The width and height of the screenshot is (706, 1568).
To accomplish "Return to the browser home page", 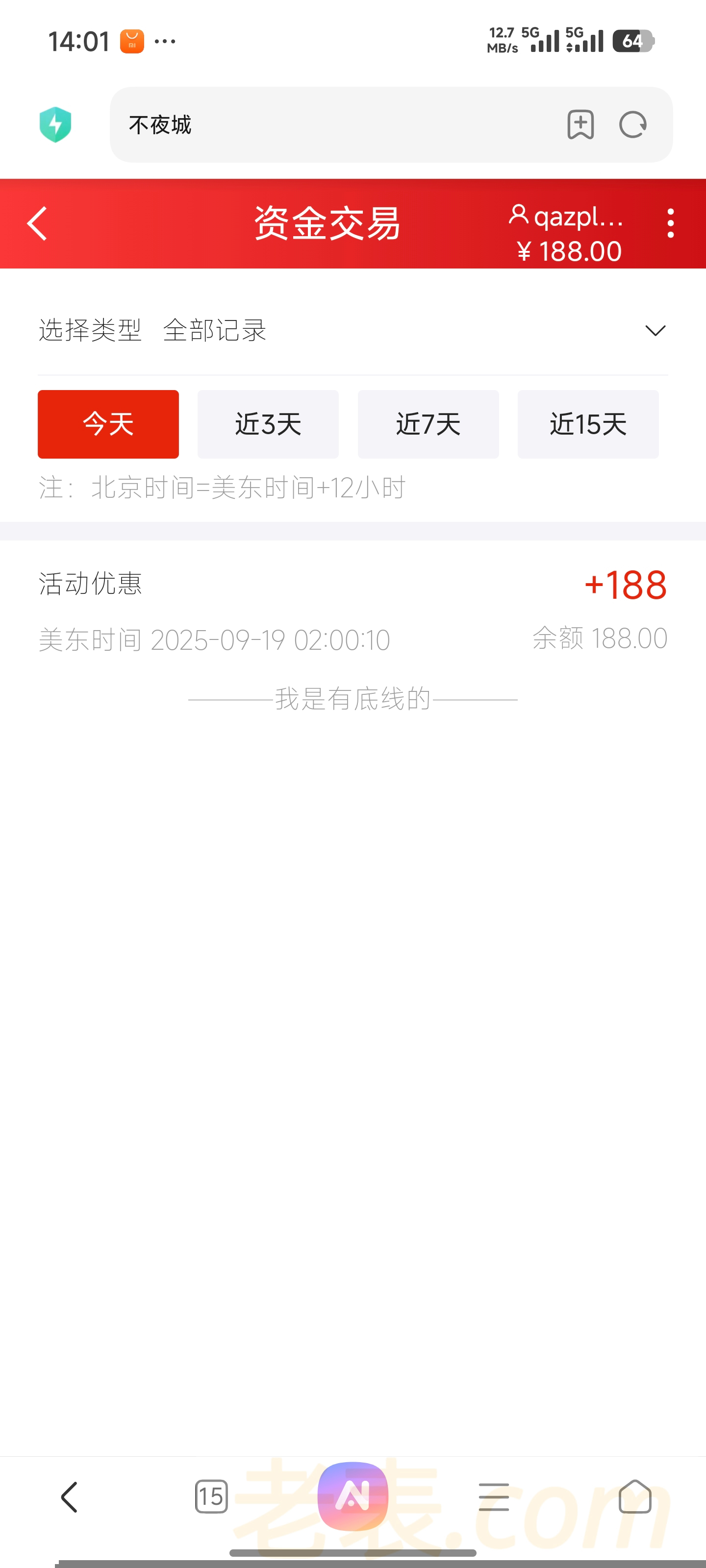I will click(635, 1497).
